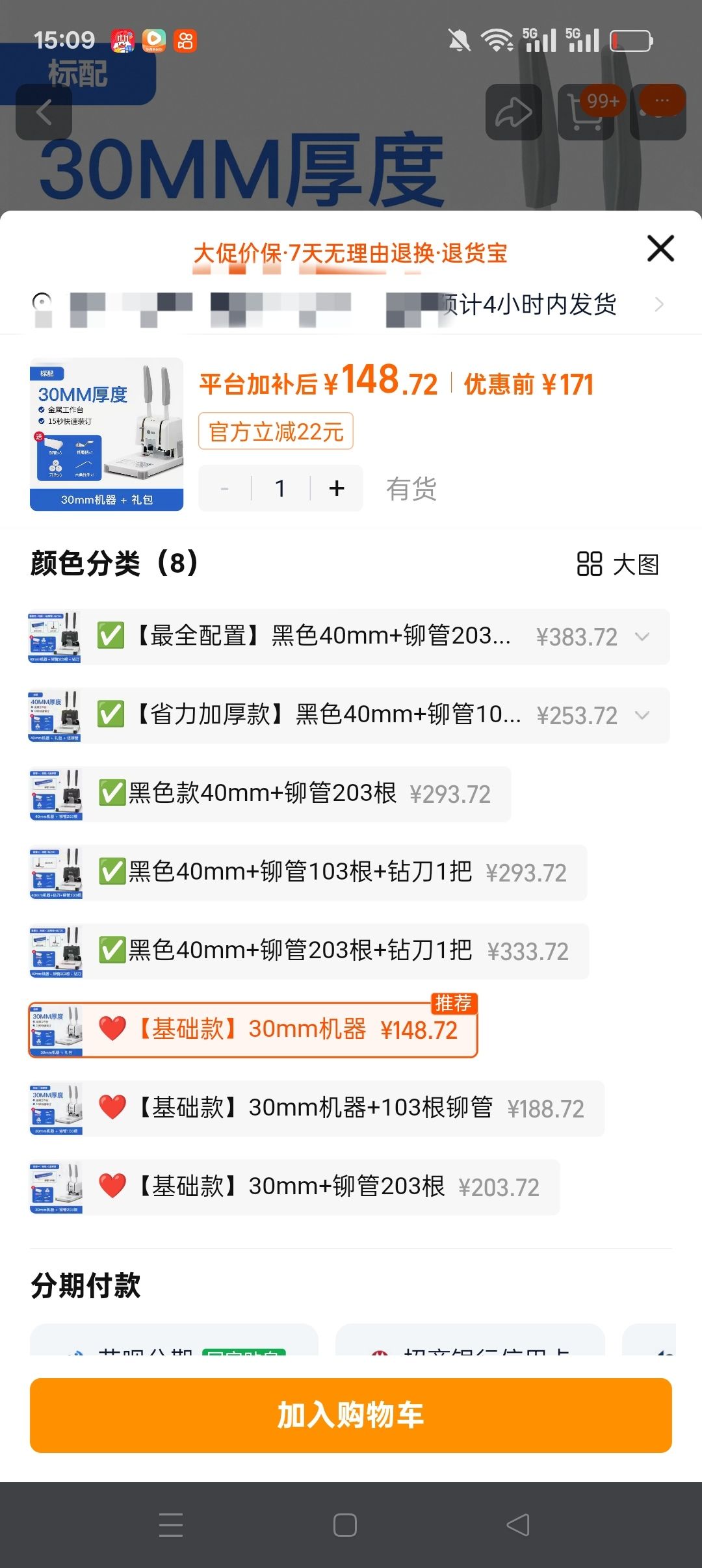Choose 黑色款40mm+铆管203根 variant
This screenshot has width=702, height=1568.
click(270, 794)
